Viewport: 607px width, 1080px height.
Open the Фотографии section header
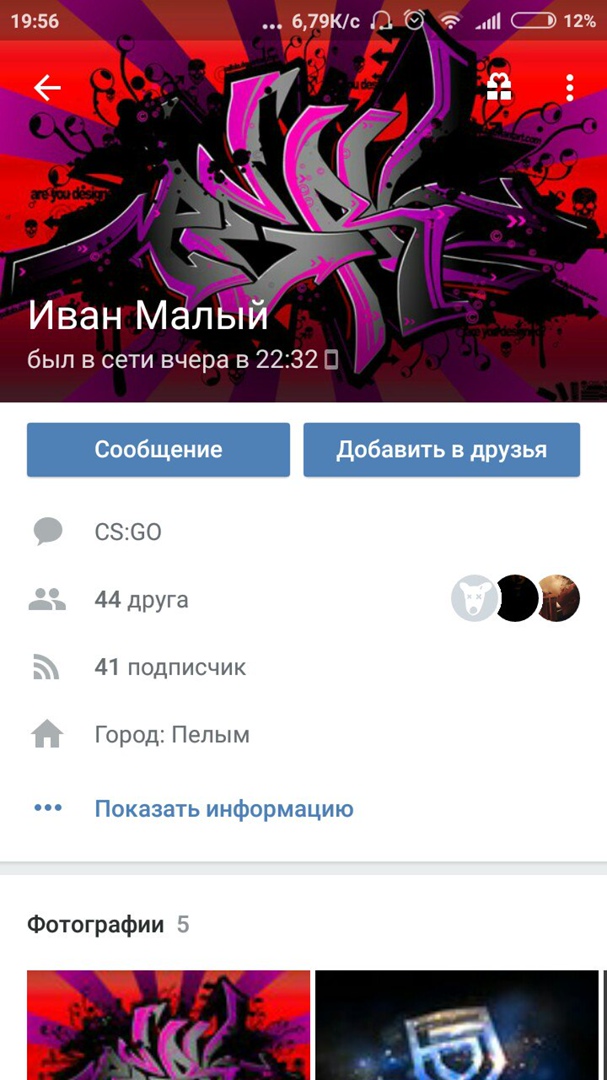pyautogui.click(x=96, y=925)
